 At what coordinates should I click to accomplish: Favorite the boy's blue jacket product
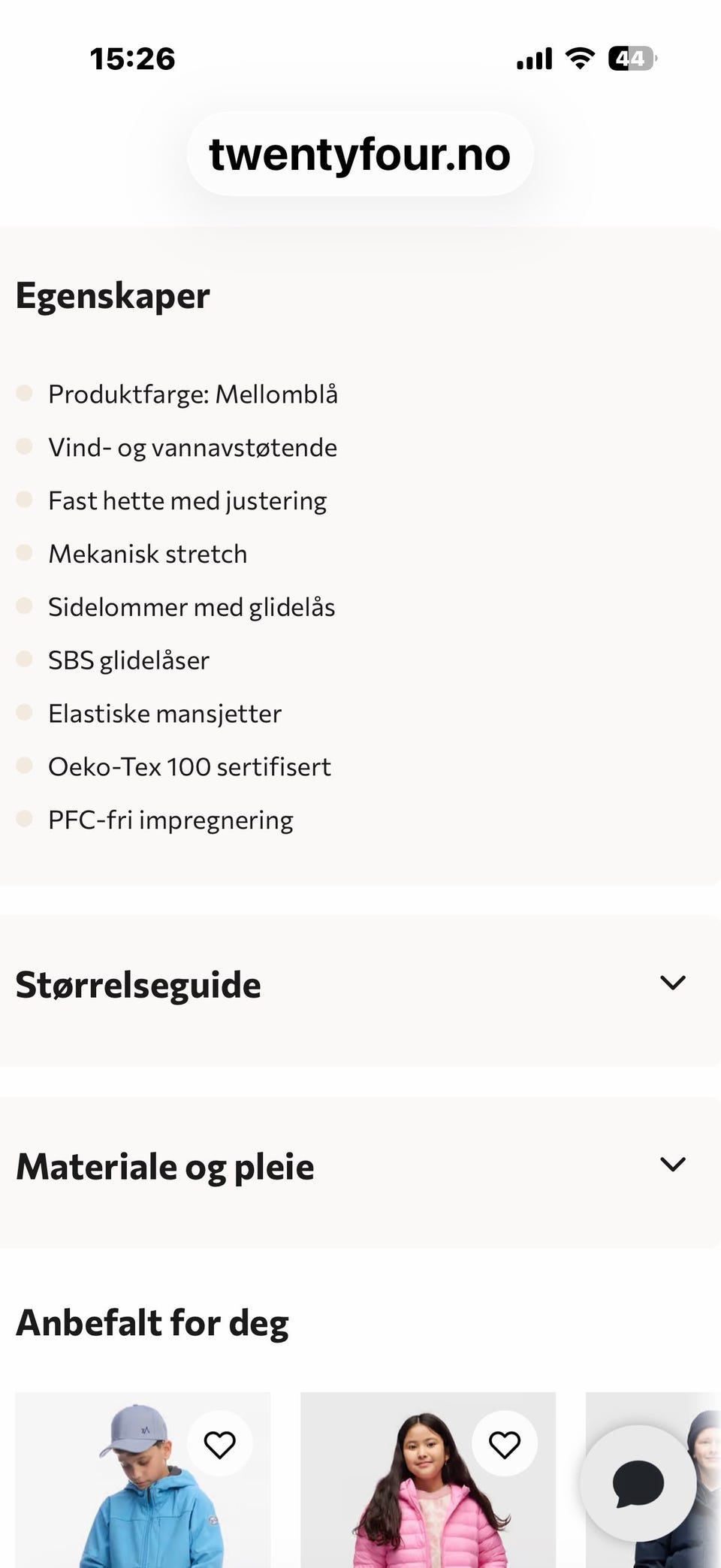[x=220, y=1444]
